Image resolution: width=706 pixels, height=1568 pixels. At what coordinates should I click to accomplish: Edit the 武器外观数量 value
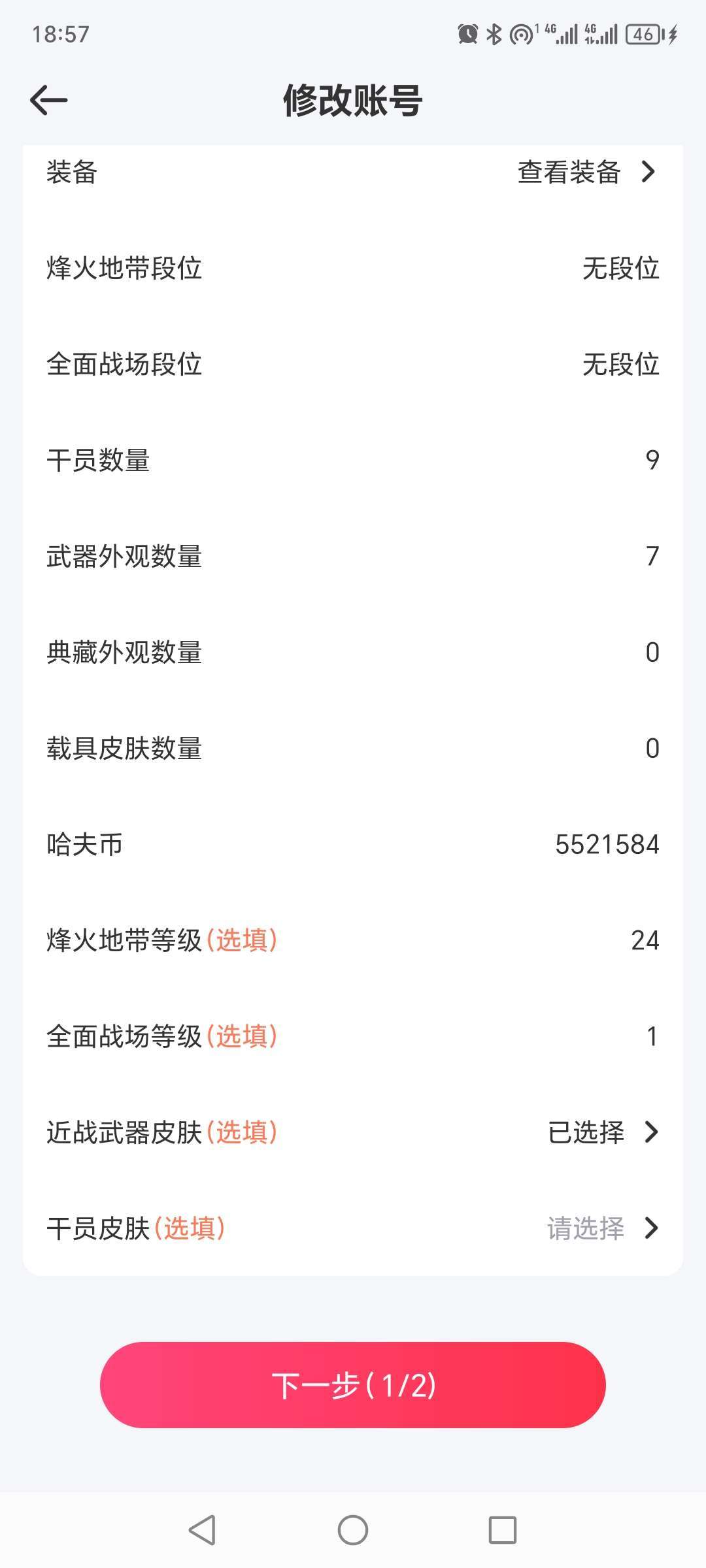tap(353, 557)
